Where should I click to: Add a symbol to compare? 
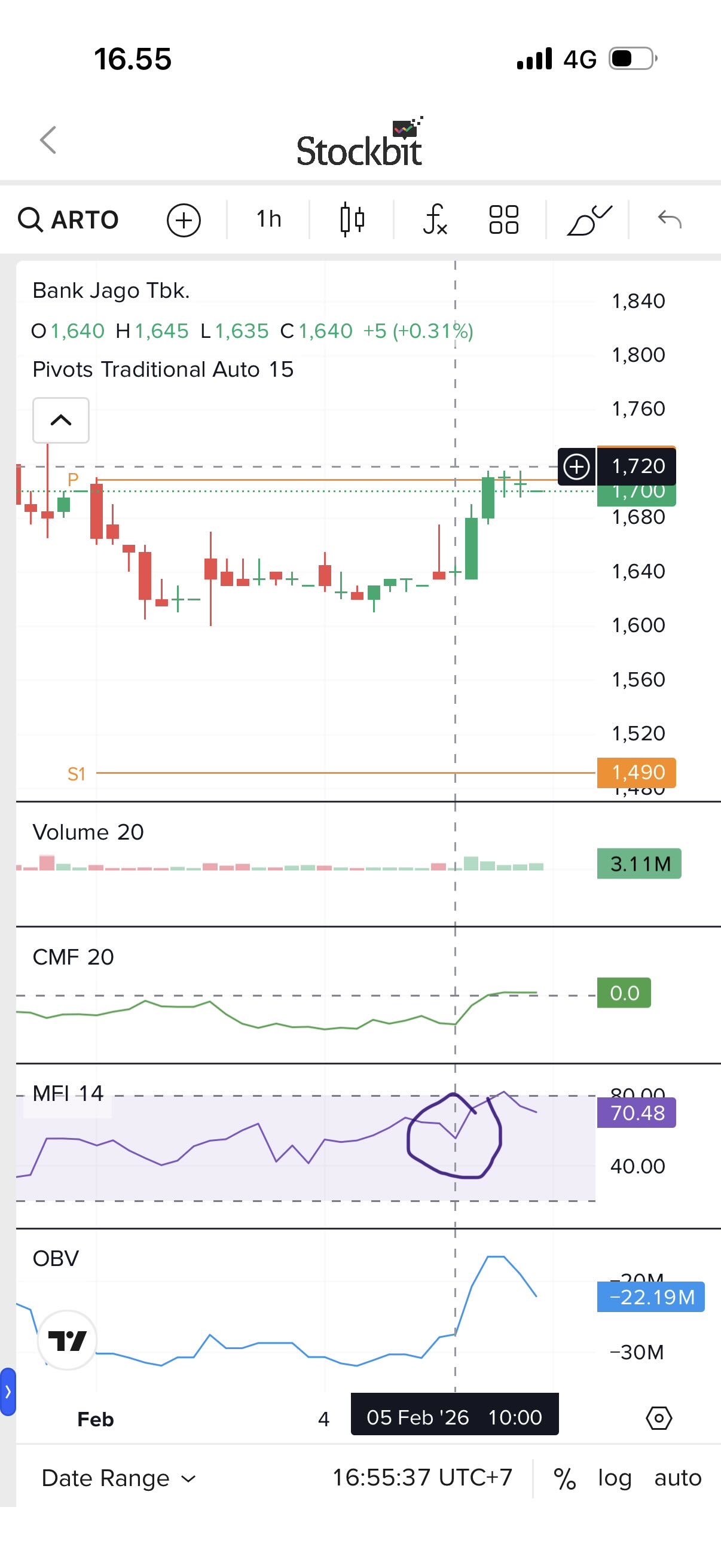click(x=184, y=219)
